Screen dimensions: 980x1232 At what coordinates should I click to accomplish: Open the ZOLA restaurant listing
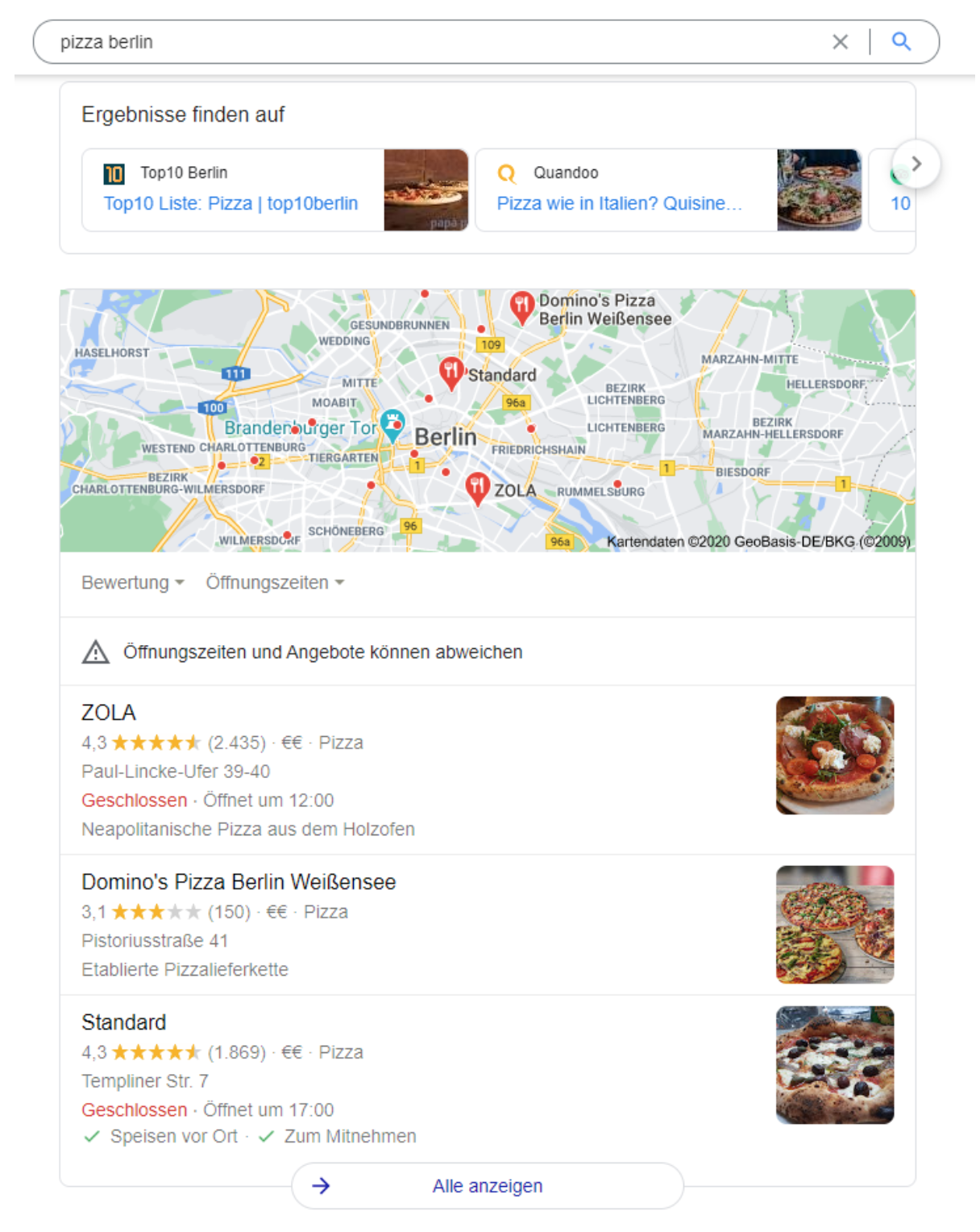point(110,713)
